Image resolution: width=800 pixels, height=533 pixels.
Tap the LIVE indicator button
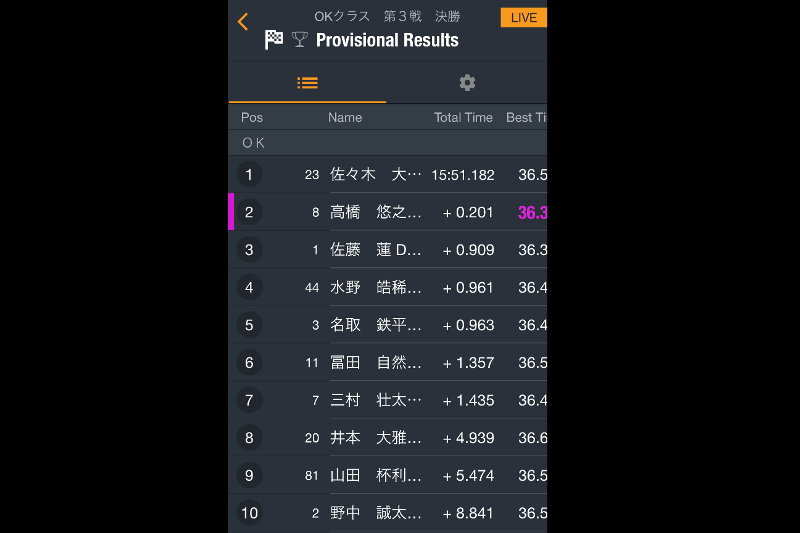pos(523,18)
